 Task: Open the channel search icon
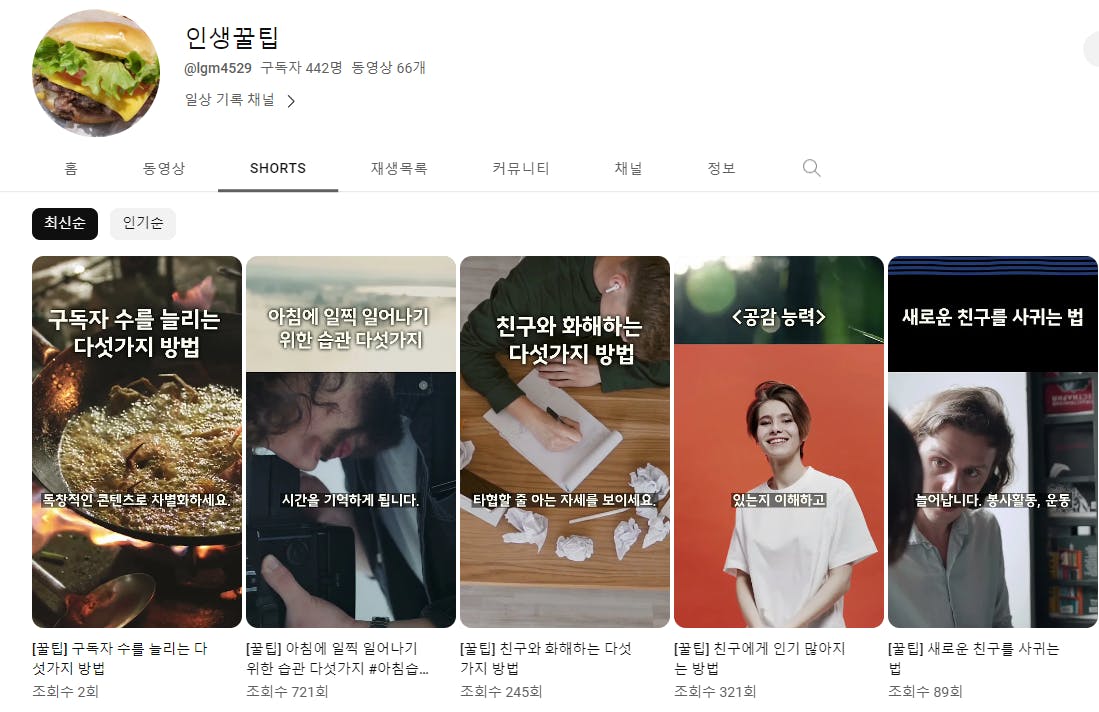811,168
